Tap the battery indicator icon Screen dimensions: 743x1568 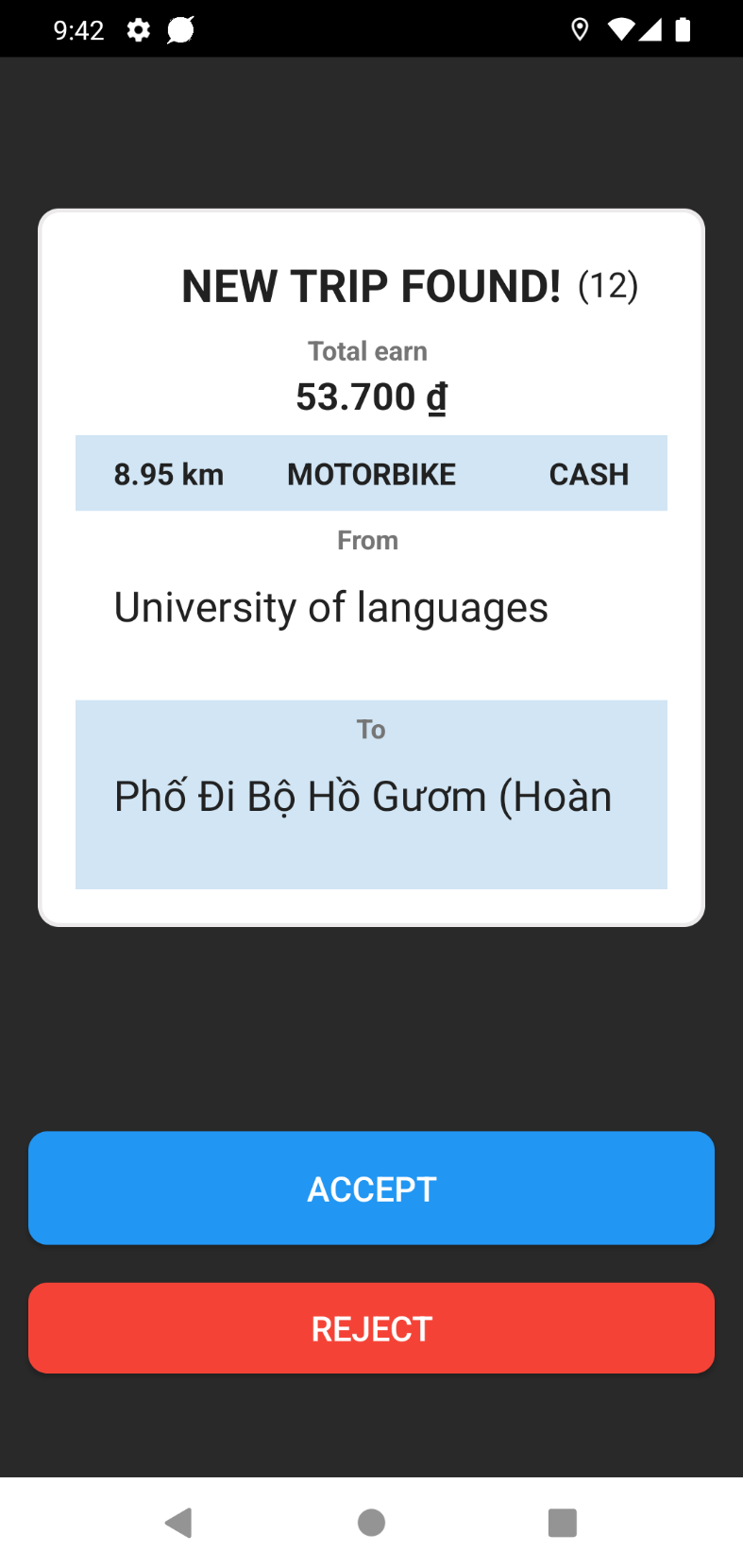(683, 29)
